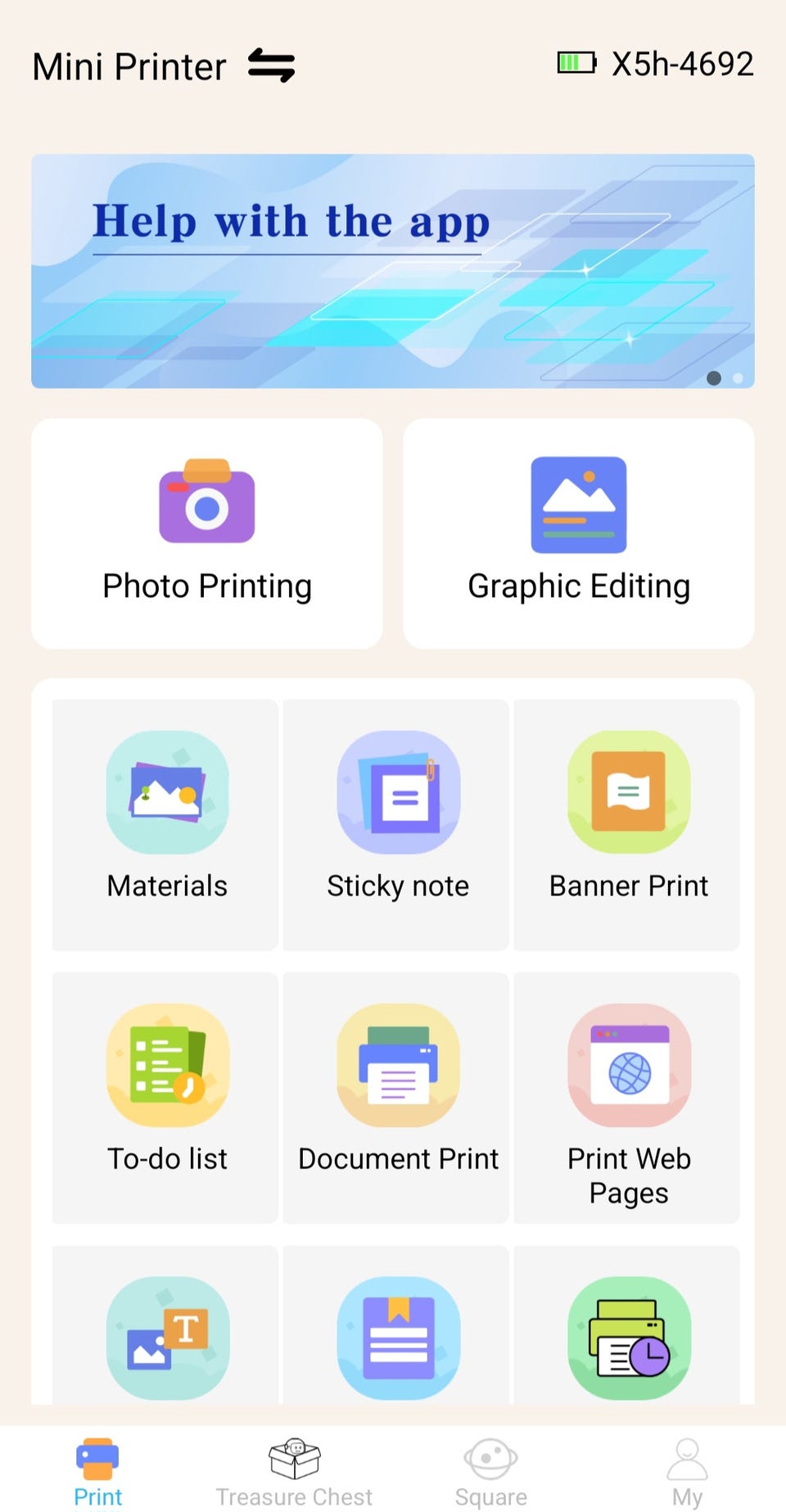Switch to the Treasure Chest tab
786x1512 pixels.
(x=294, y=1472)
